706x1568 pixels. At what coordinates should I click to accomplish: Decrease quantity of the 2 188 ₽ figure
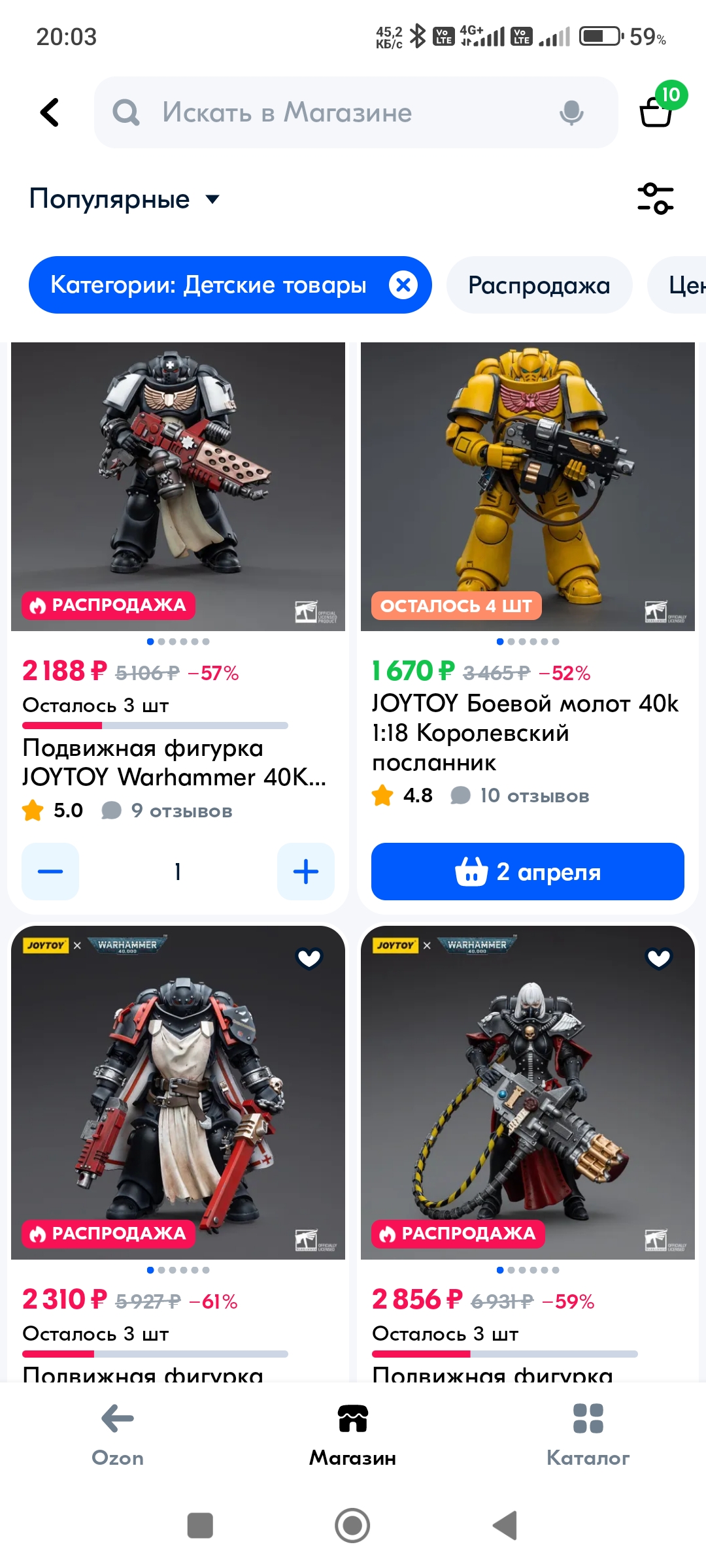pos(50,872)
